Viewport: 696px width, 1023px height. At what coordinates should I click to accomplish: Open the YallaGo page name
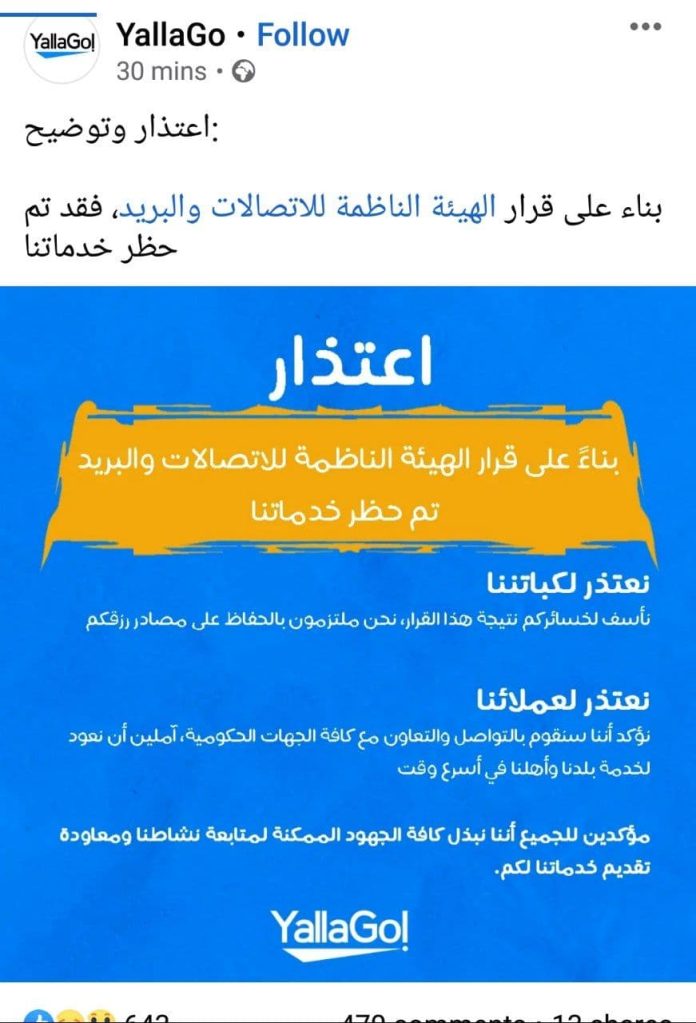click(x=169, y=35)
